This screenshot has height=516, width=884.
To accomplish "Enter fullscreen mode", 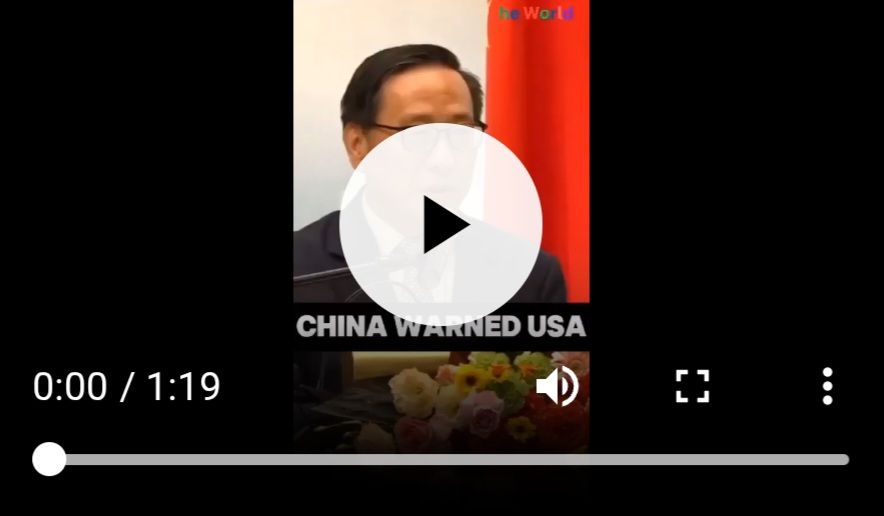I will click(692, 386).
